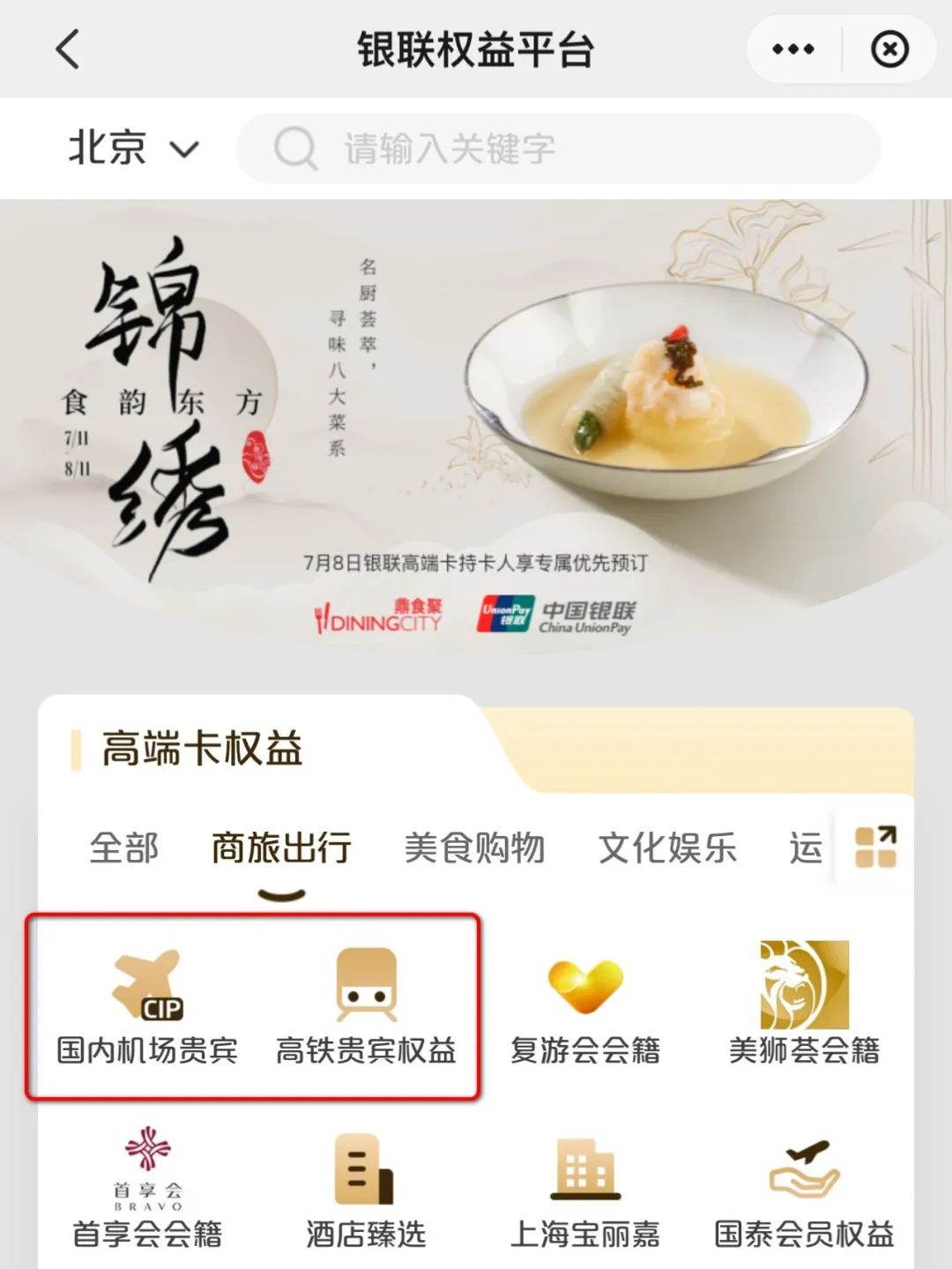Open the three-dot more menu

tap(792, 49)
